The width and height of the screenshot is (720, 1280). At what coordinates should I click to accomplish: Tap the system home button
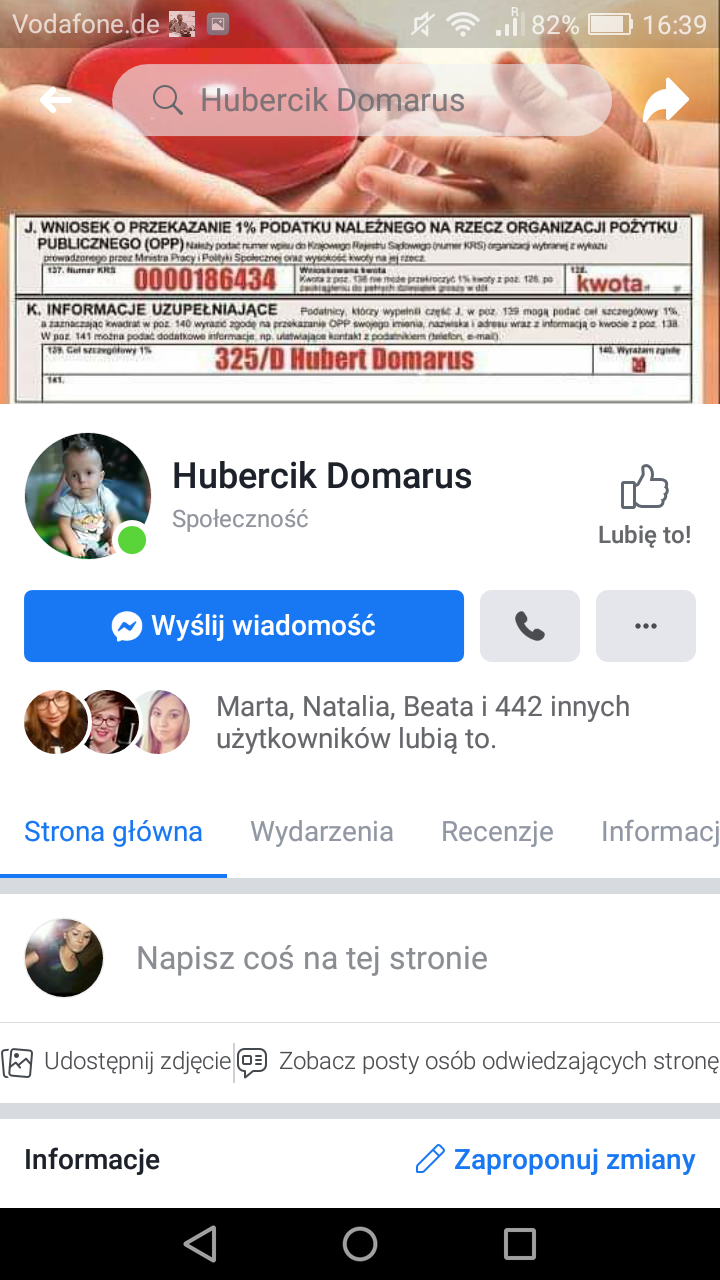point(360,1244)
